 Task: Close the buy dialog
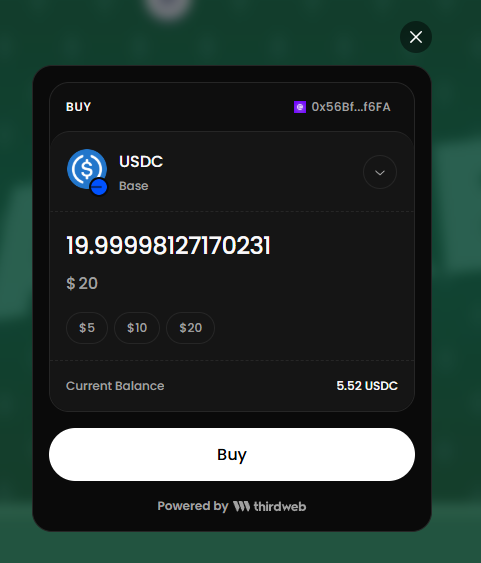pos(416,37)
